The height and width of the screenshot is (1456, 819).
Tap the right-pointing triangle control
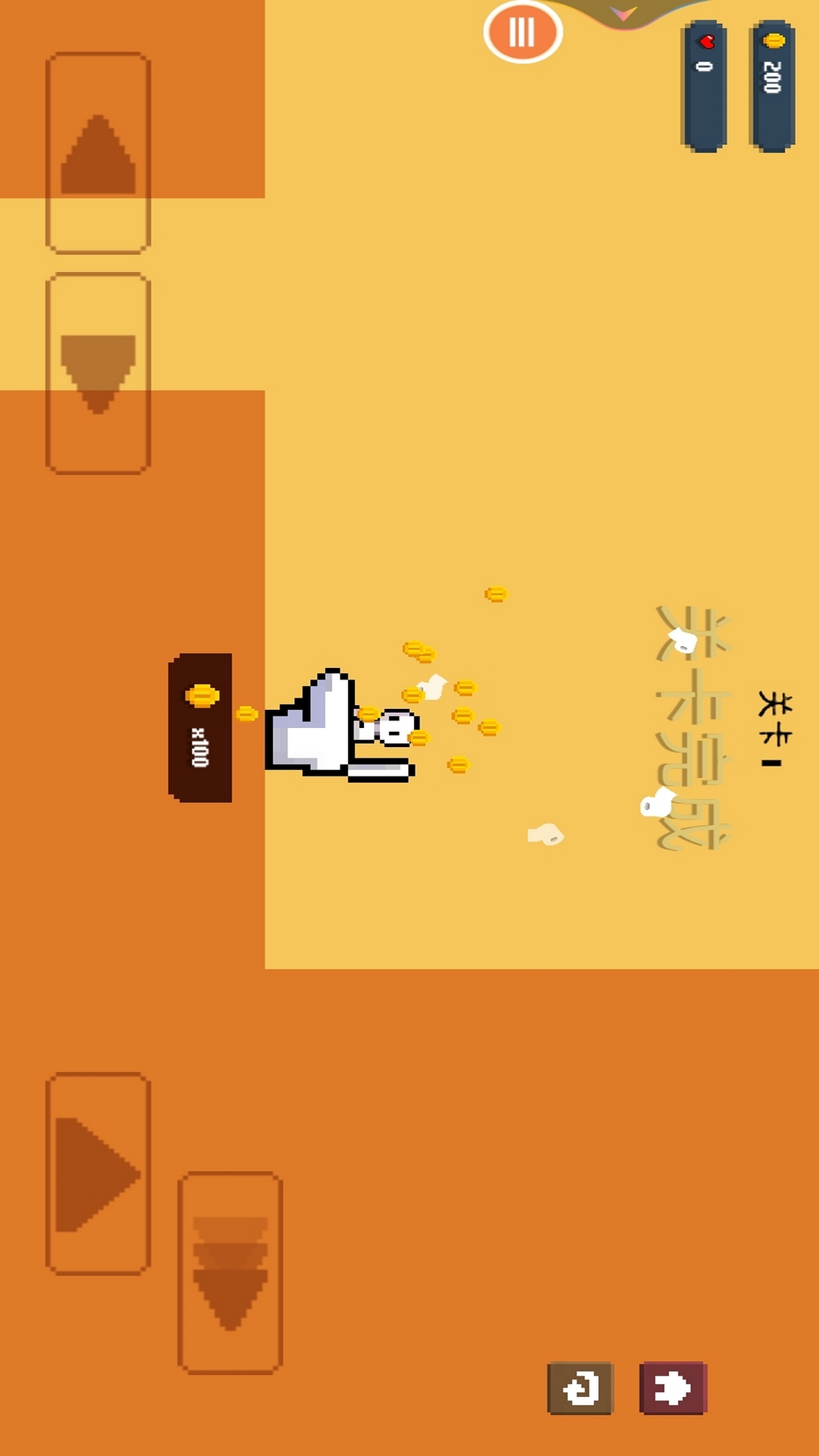click(99, 1174)
